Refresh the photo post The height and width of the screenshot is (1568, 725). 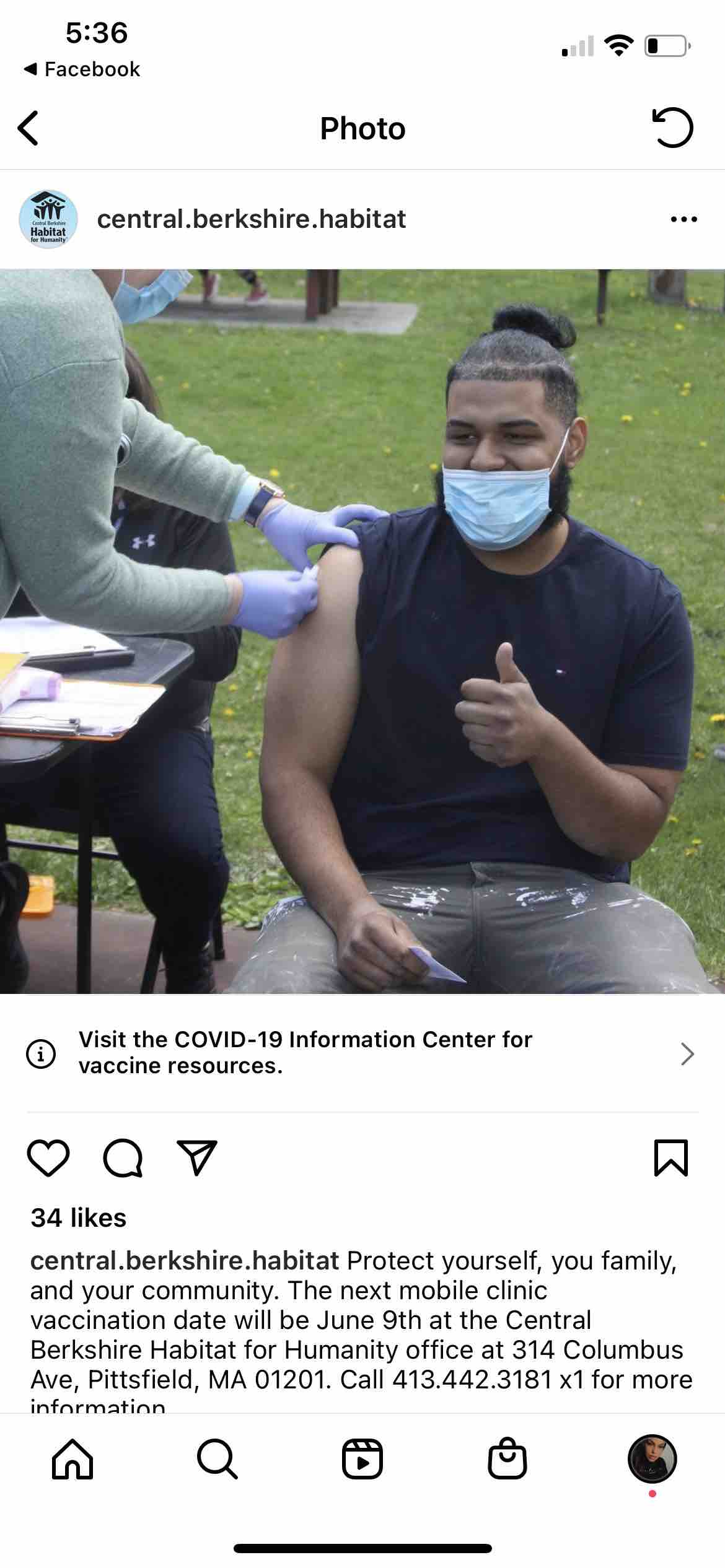[672, 128]
